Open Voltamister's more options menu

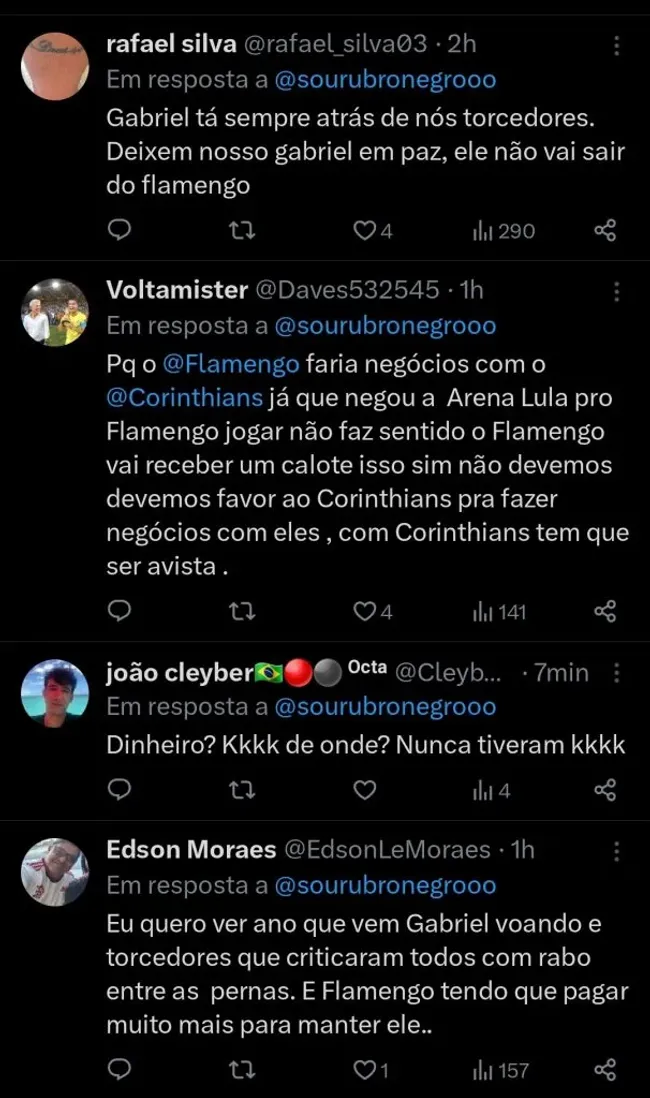[x=617, y=291]
